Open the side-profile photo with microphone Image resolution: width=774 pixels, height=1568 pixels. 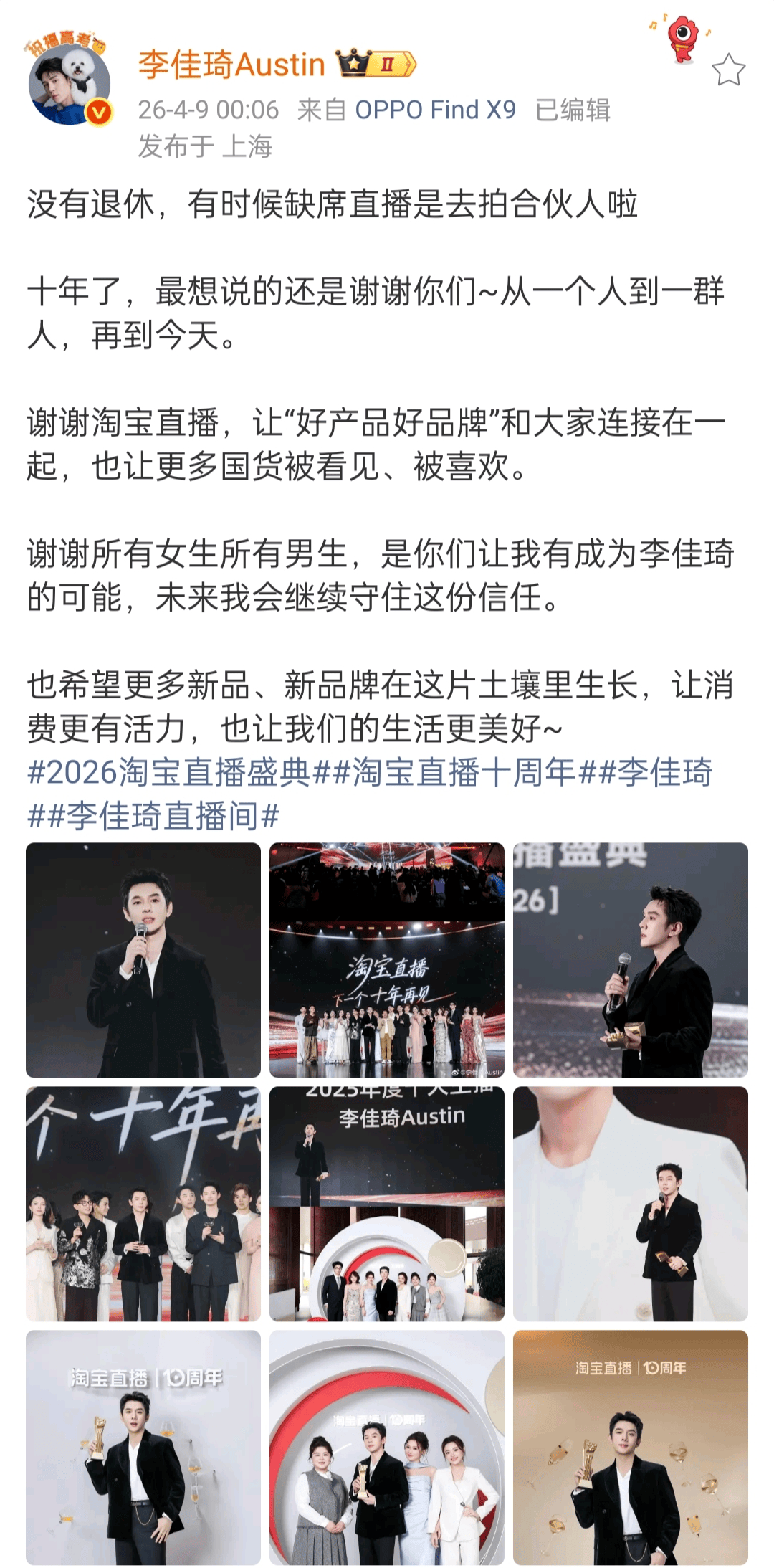point(630,959)
